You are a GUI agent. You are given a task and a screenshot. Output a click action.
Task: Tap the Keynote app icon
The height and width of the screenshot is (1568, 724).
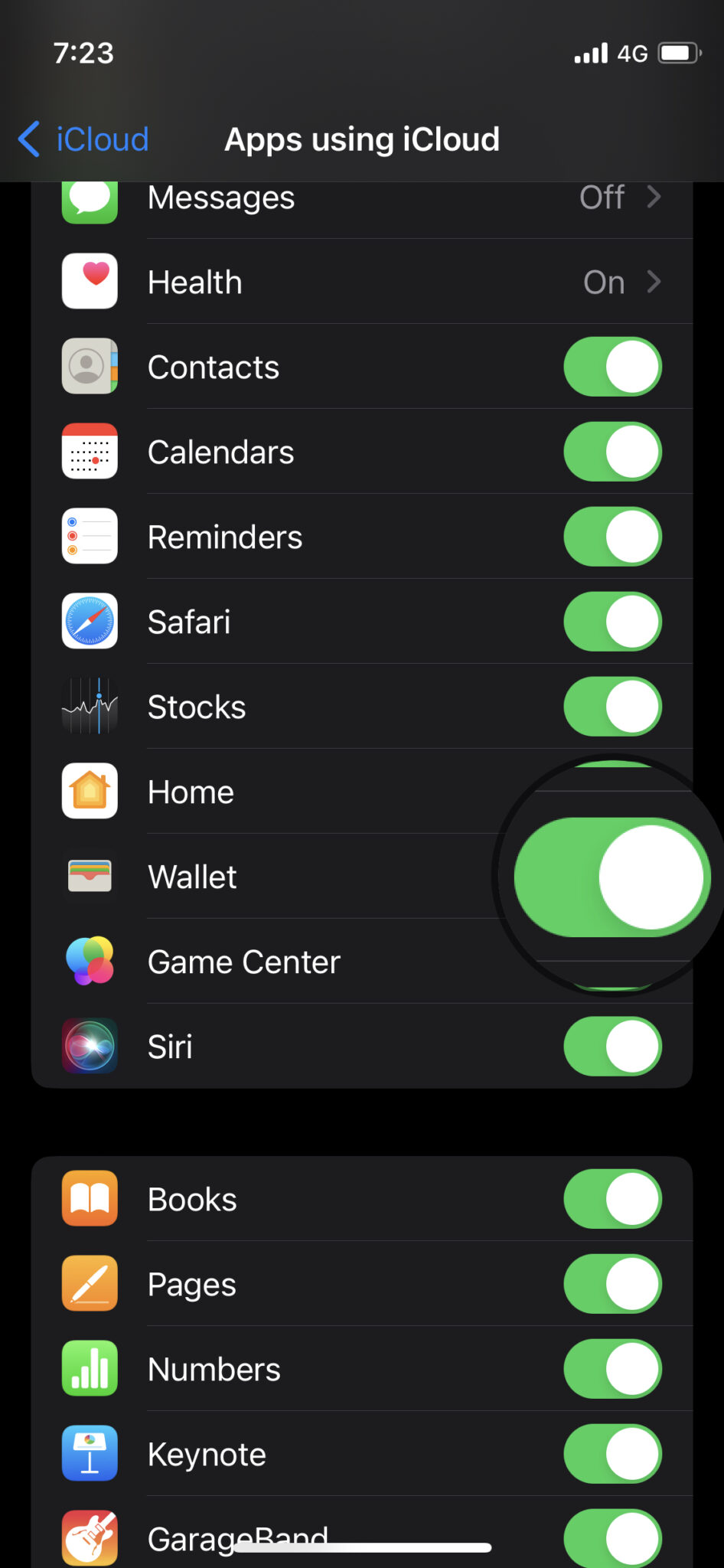pos(89,1453)
